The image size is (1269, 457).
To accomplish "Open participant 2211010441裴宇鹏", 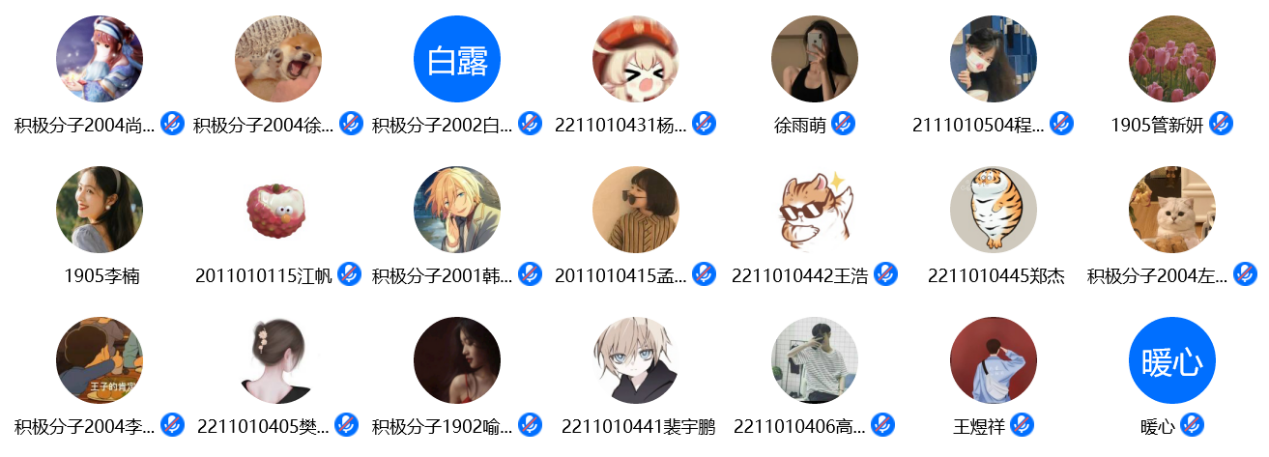I will pyautogui.click(x=635, y=361).
